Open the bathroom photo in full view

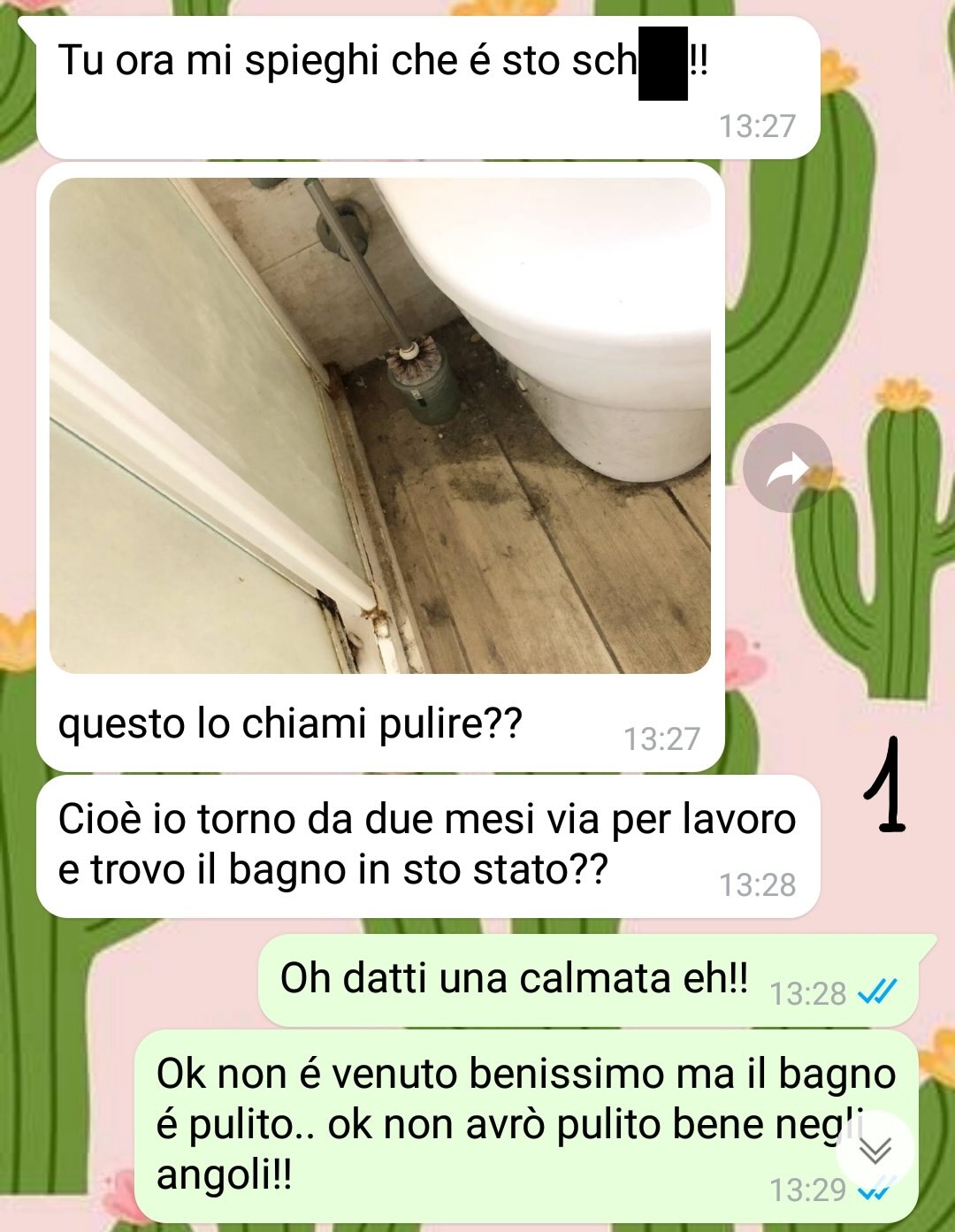click(x=380, y=425)
